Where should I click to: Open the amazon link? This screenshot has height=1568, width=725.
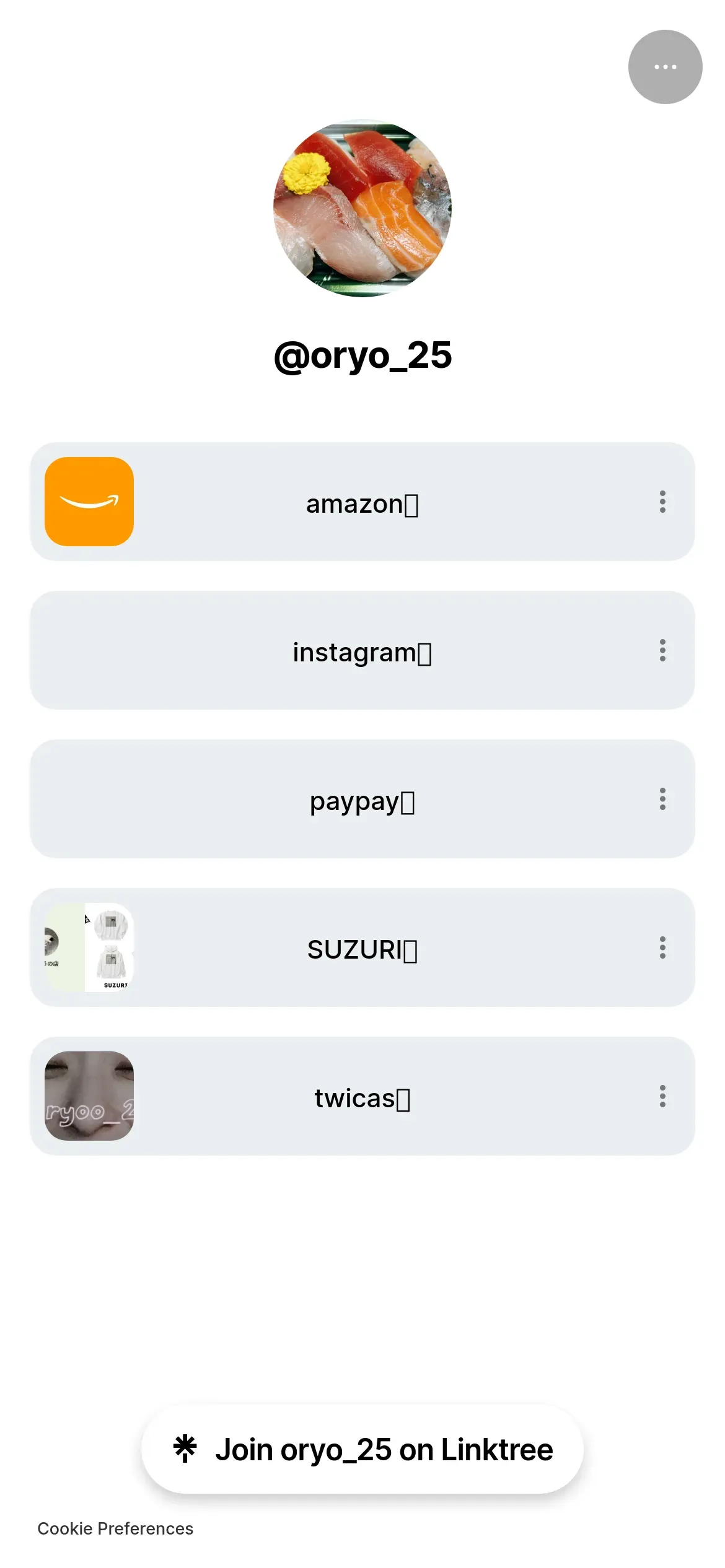point(362,503)
